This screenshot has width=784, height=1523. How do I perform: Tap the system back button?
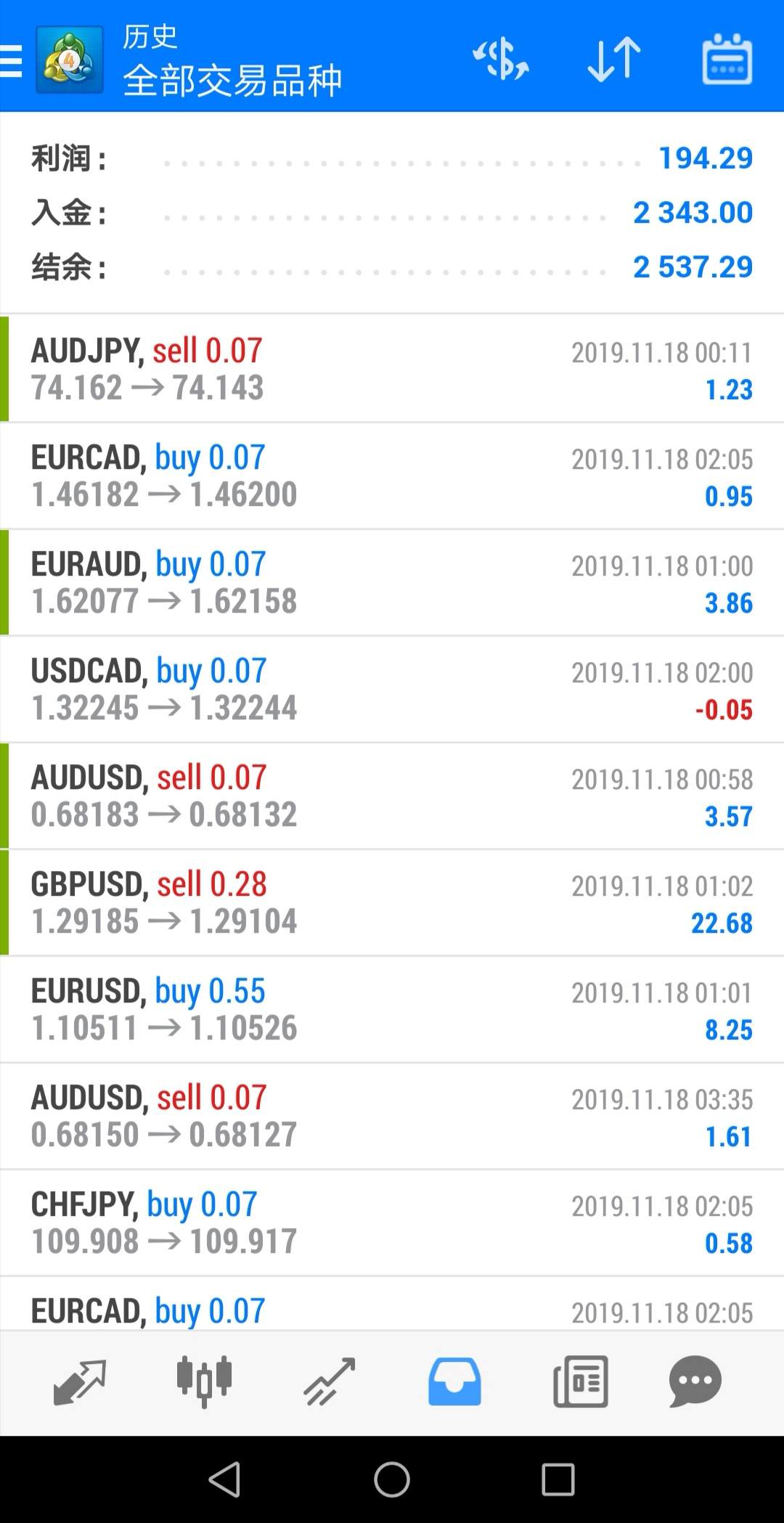point(224,1479)
